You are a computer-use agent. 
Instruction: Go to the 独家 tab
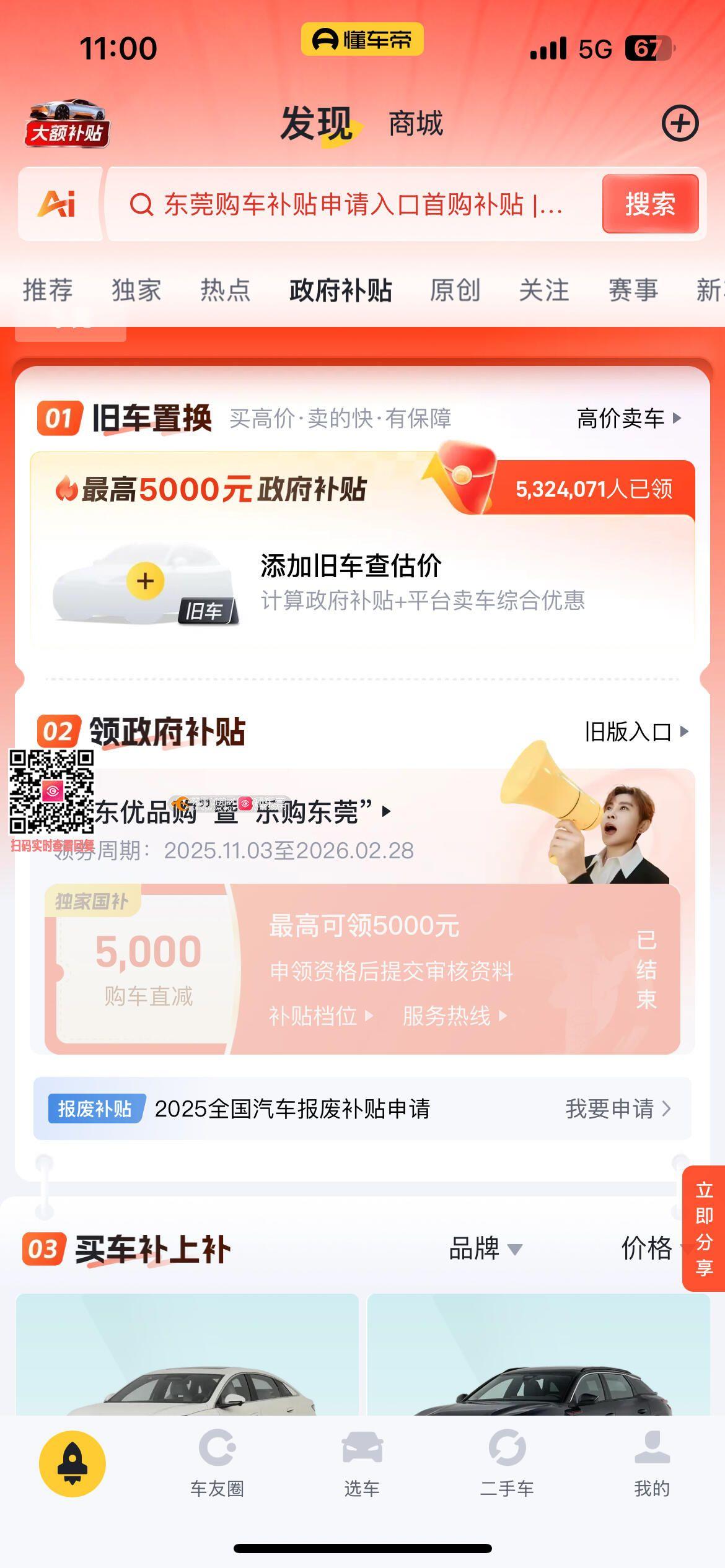click(x=136, y=290)
